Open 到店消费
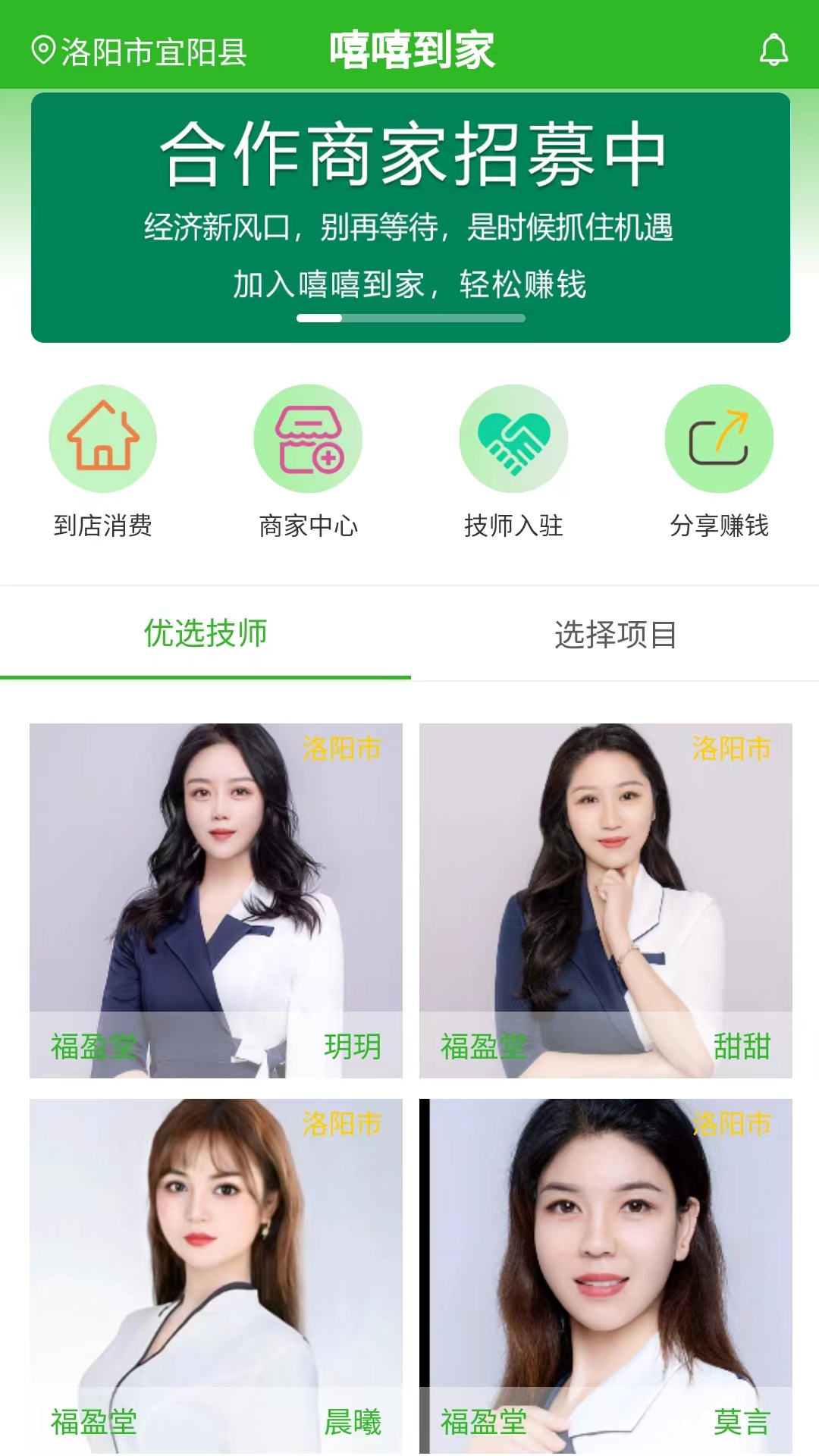This screenshot has height=1456, width=819. coord(102,462)
